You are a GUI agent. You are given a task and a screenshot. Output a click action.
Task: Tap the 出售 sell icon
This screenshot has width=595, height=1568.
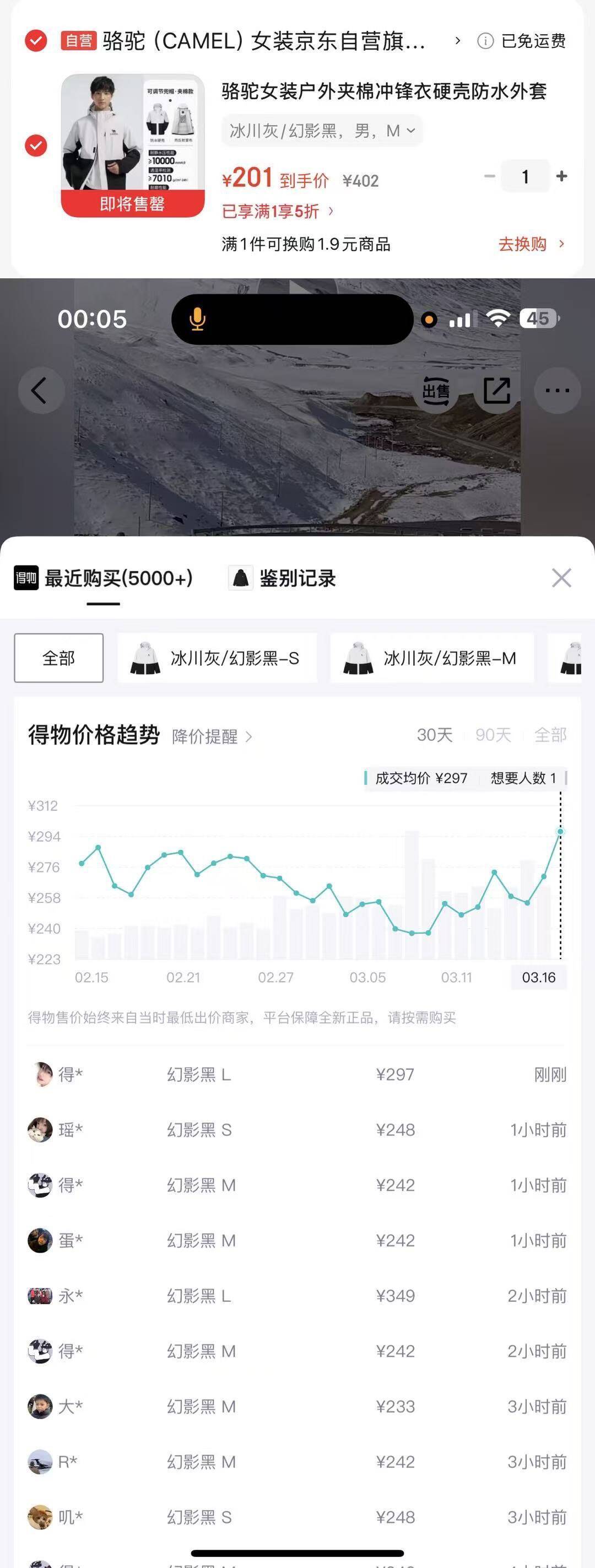(436, 391)
